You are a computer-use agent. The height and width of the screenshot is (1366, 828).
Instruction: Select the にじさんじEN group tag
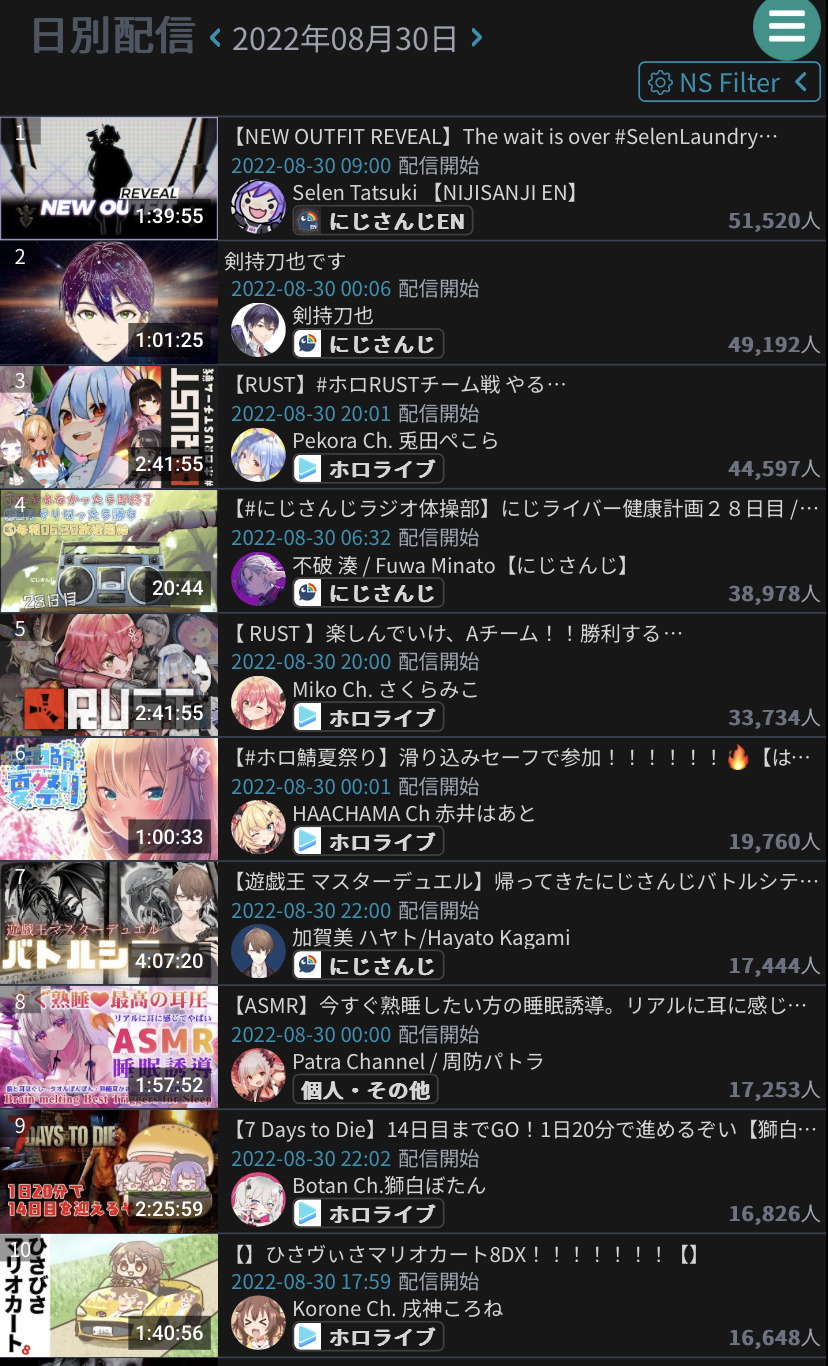point(383,221)
